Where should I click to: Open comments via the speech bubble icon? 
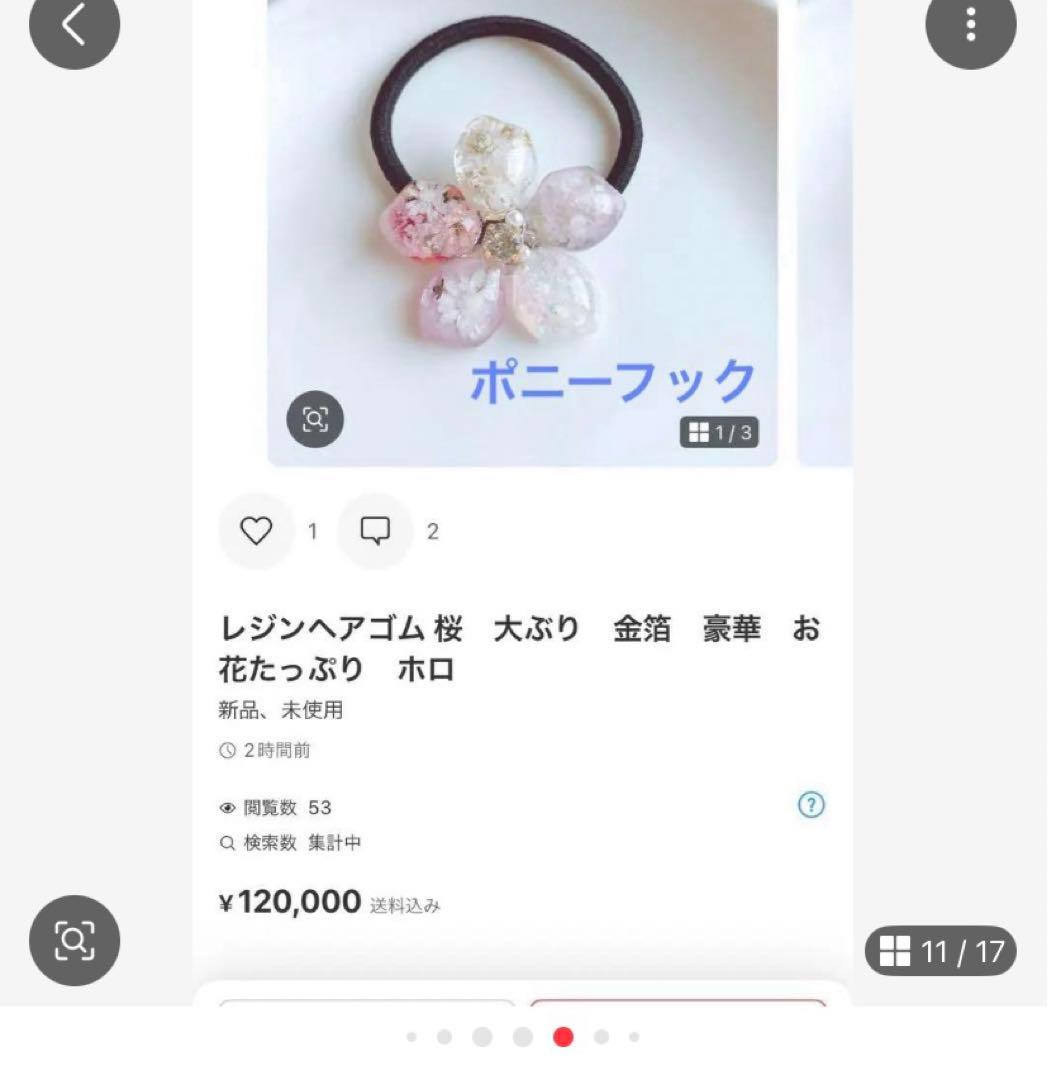(375, 531)
